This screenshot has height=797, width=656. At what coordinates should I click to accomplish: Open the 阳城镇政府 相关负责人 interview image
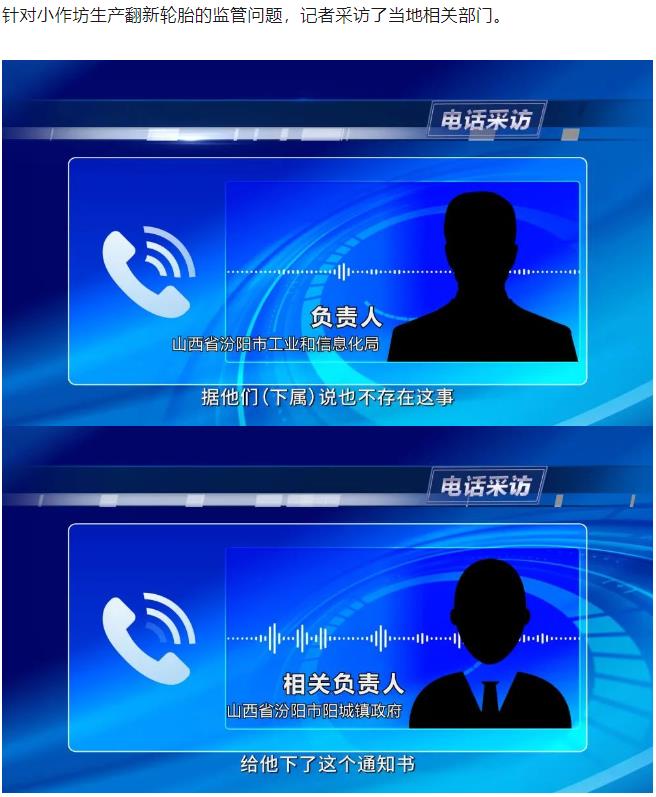coord(327,610)
